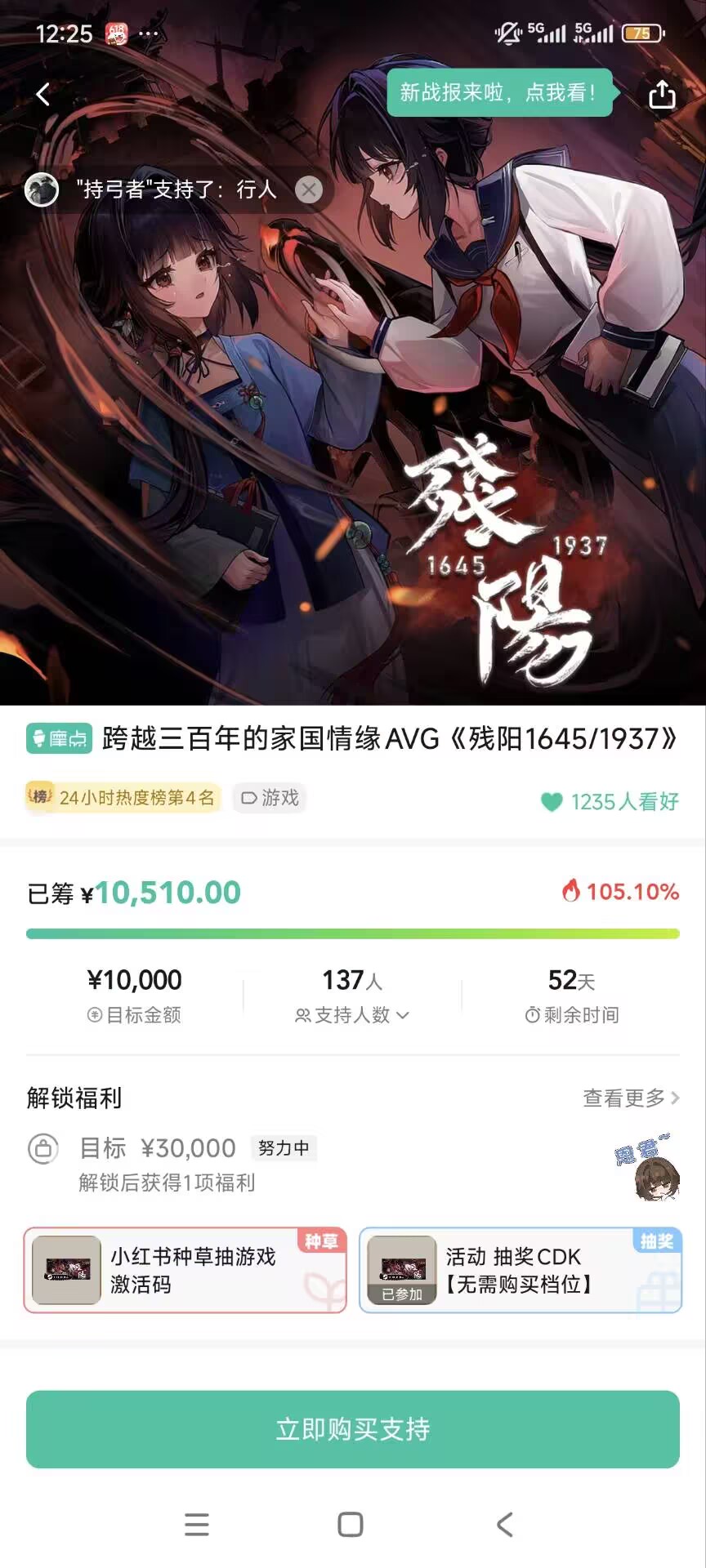
Task: Open the system recent apps menu
Action: (197, 1524)
